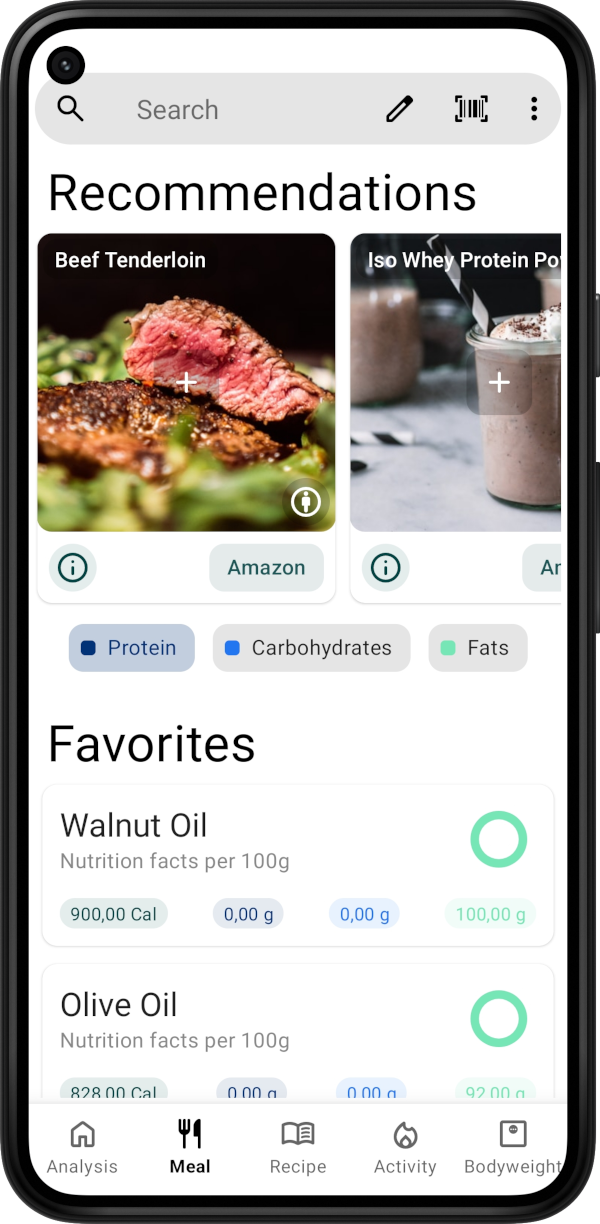Switch to the Recipe tab
This screenshot has height=1224, width=600.
[x=298, y=1147]
